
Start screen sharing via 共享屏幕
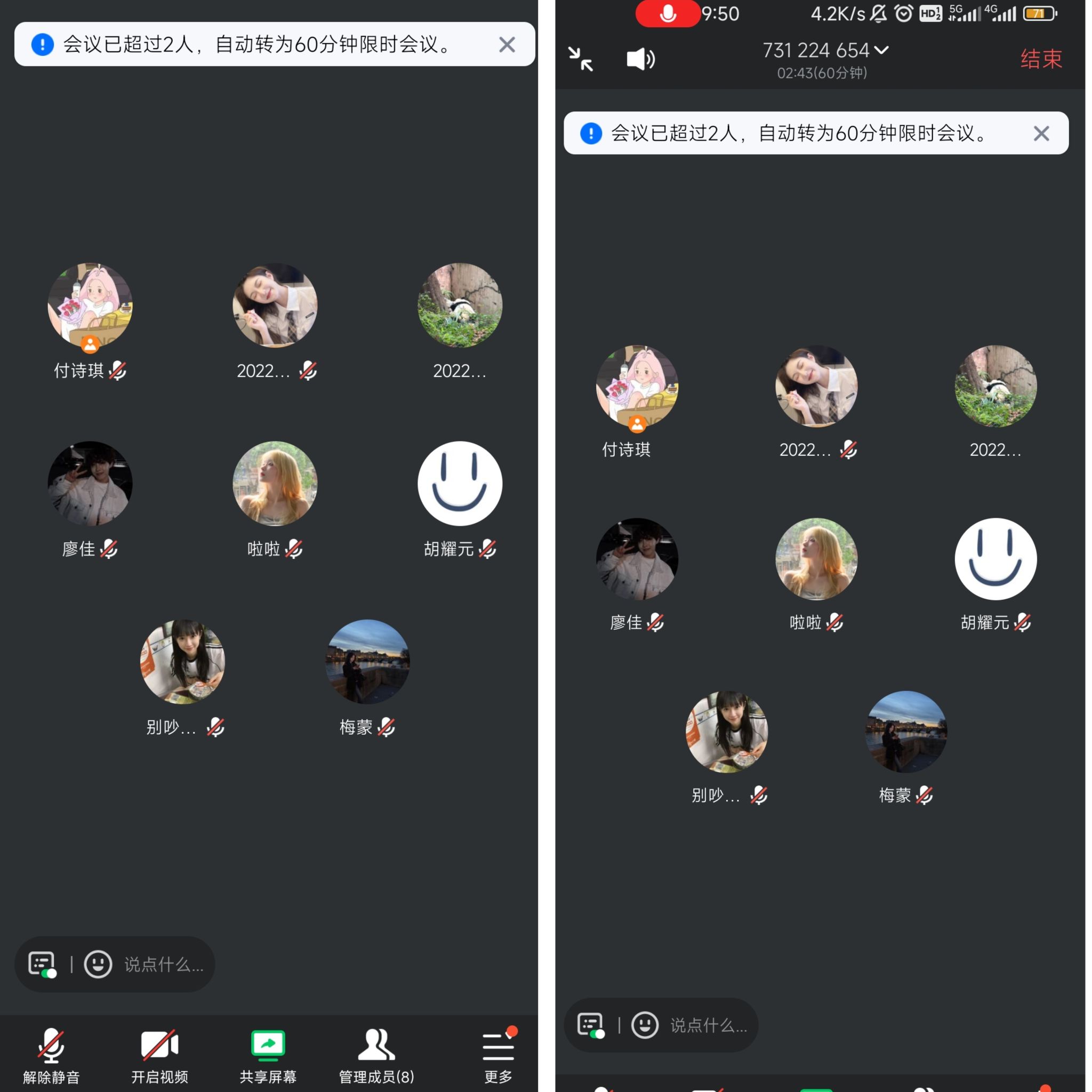(x=268, y=1055)
